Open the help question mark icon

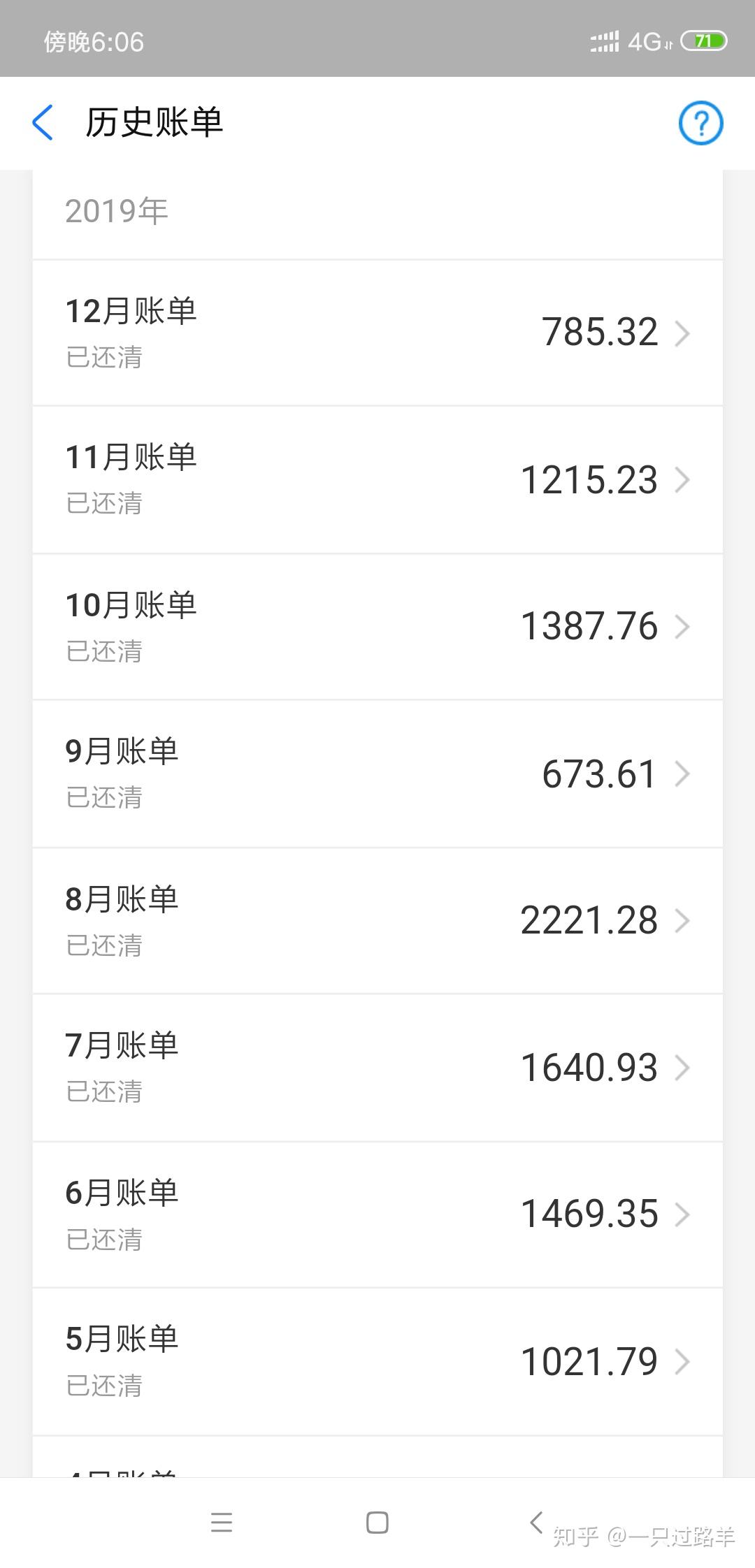tap(700, 124)
